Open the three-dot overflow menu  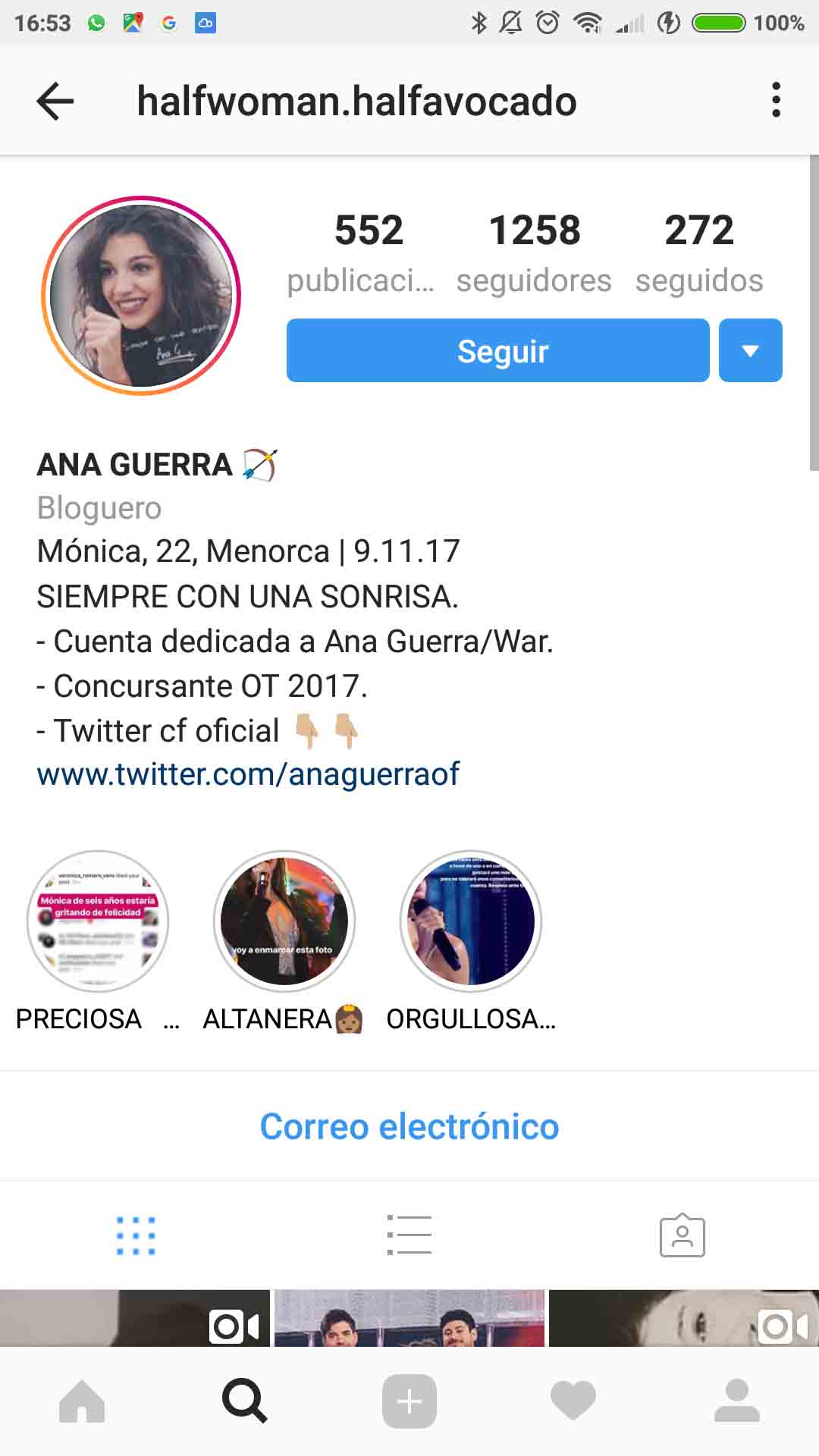coord(775,100)
